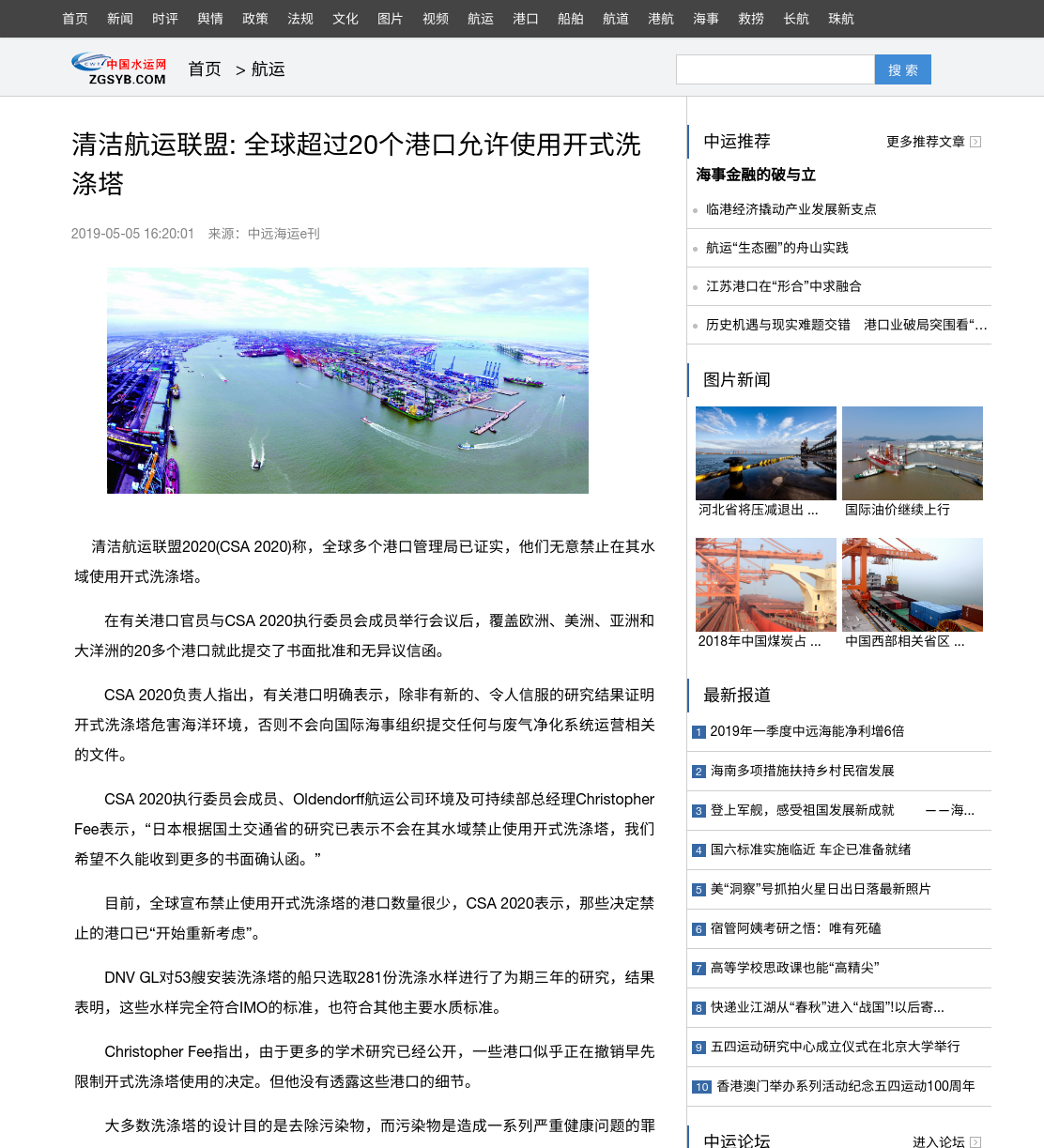Open the 新闻 tab in top navigation
Screen dimensions: 1044x1148
point(120,19)
